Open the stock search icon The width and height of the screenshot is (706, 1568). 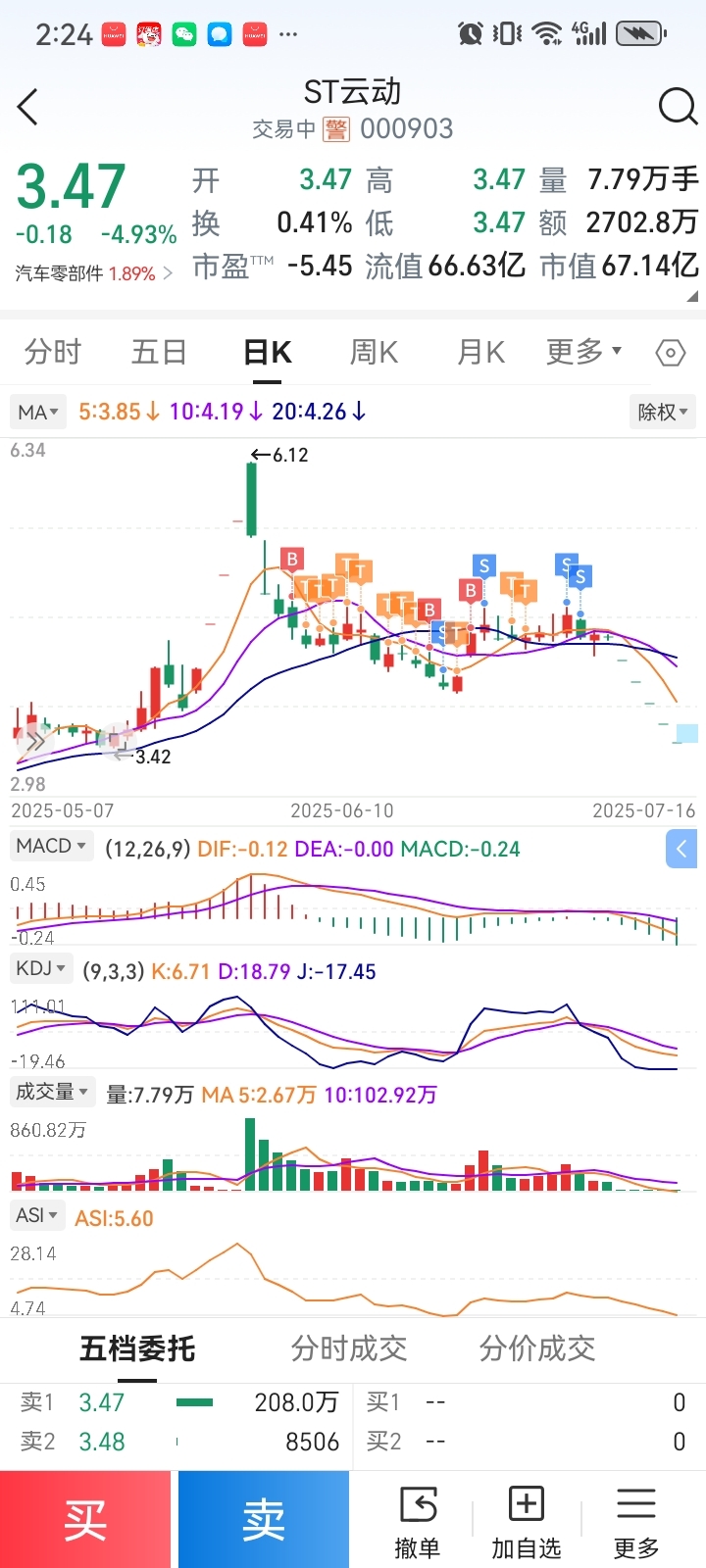click(677, 107)
